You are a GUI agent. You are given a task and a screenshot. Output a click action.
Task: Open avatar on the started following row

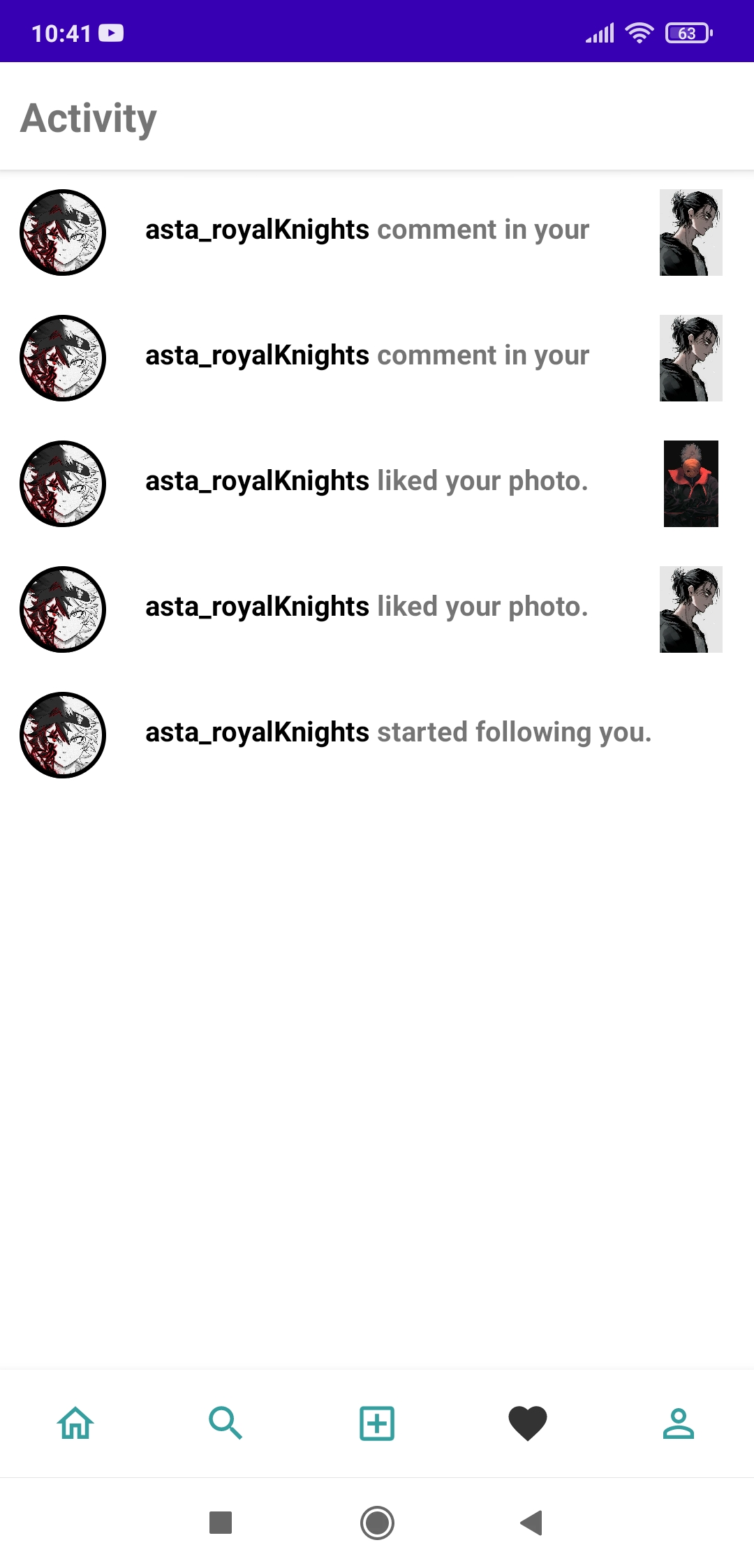63,735
